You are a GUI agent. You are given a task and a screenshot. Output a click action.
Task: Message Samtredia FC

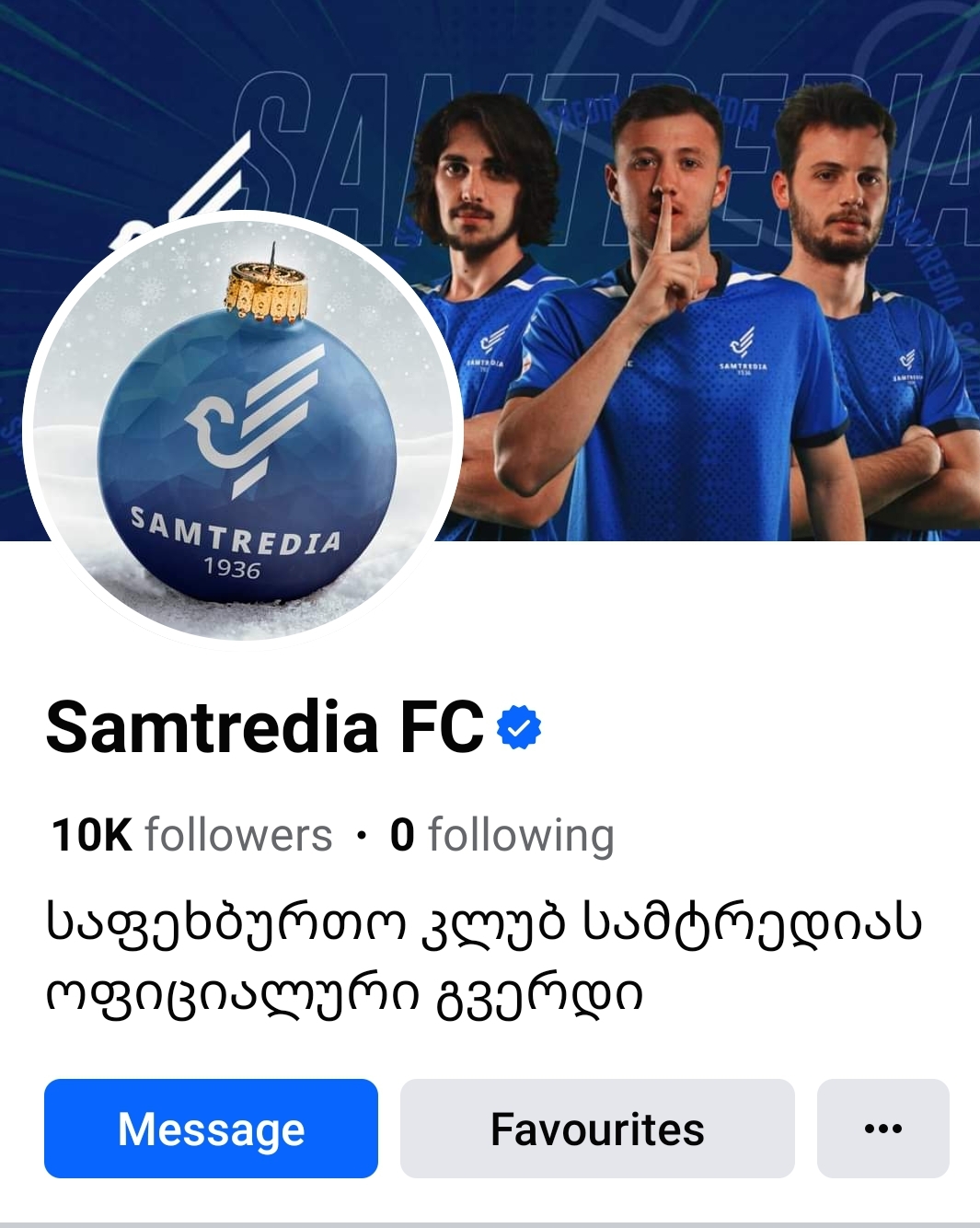coord(211,1129)
